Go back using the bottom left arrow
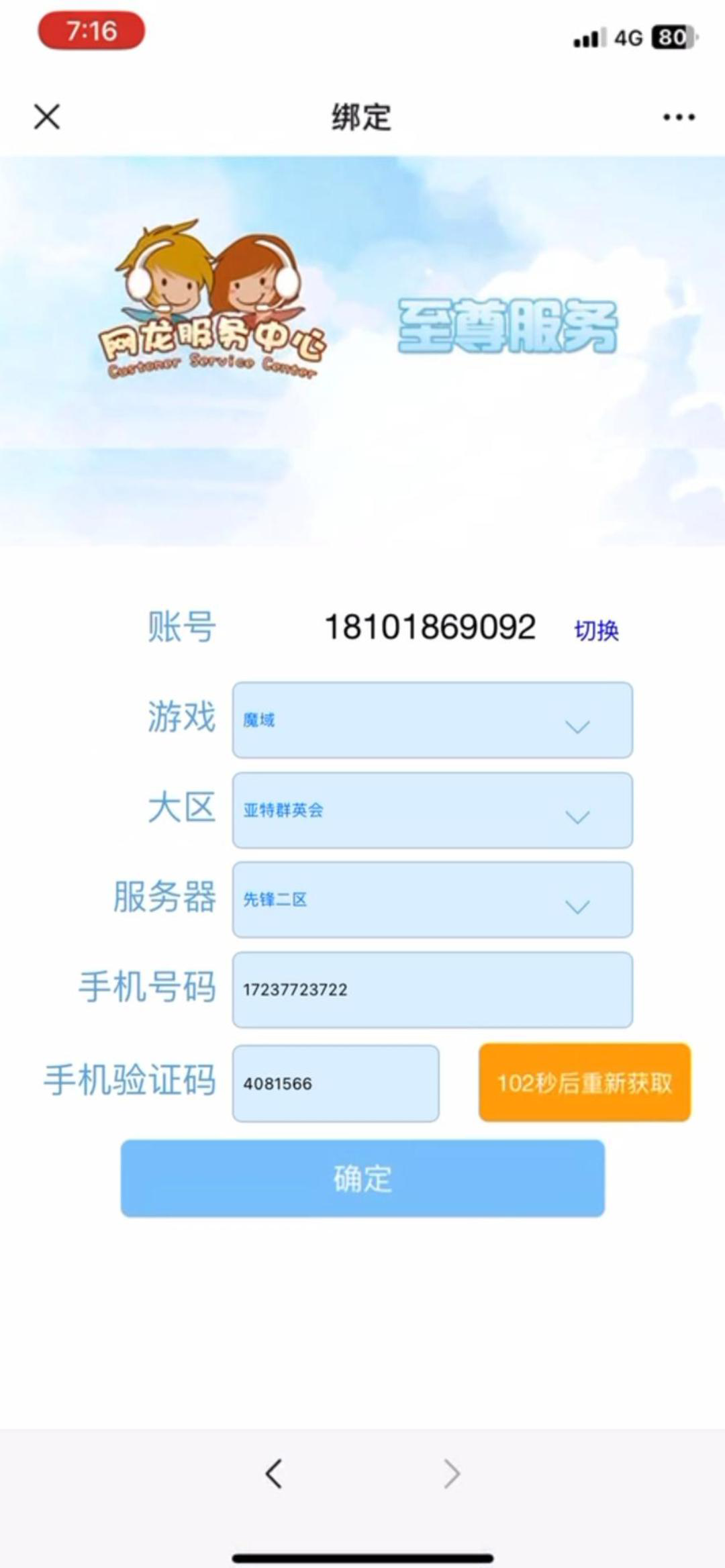 [274, 1474]
